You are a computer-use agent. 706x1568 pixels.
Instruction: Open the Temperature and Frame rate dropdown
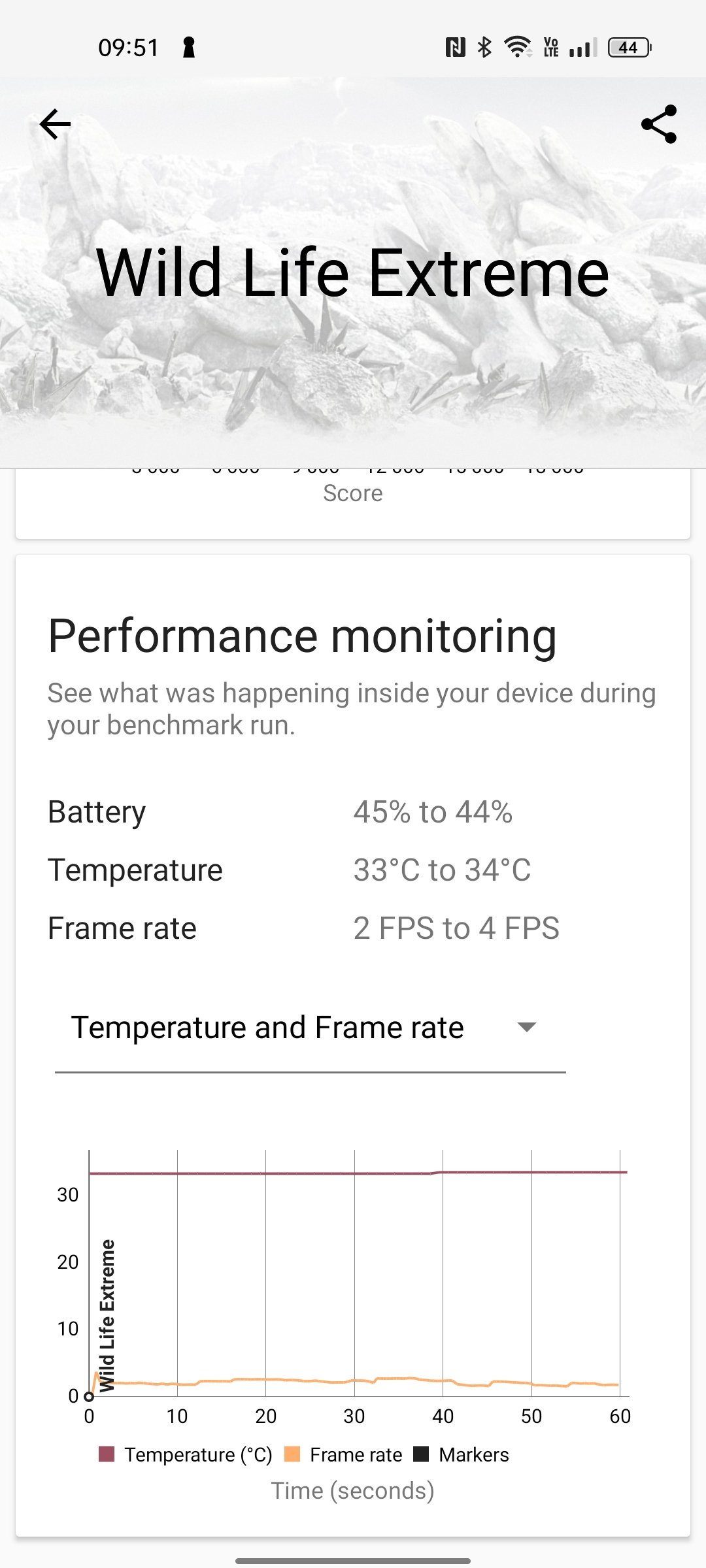[310, 1028]
